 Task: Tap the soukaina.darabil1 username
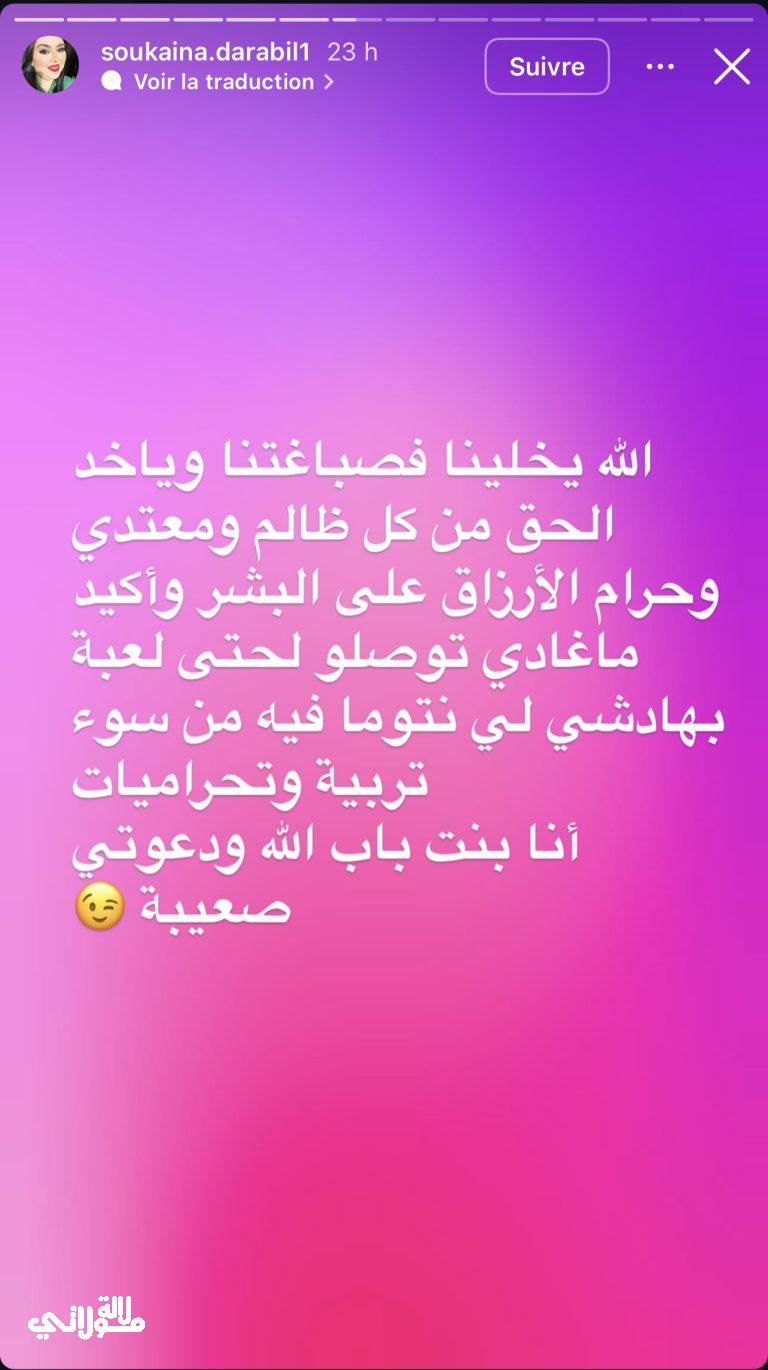pyautogui.click(x=205, y=52)
